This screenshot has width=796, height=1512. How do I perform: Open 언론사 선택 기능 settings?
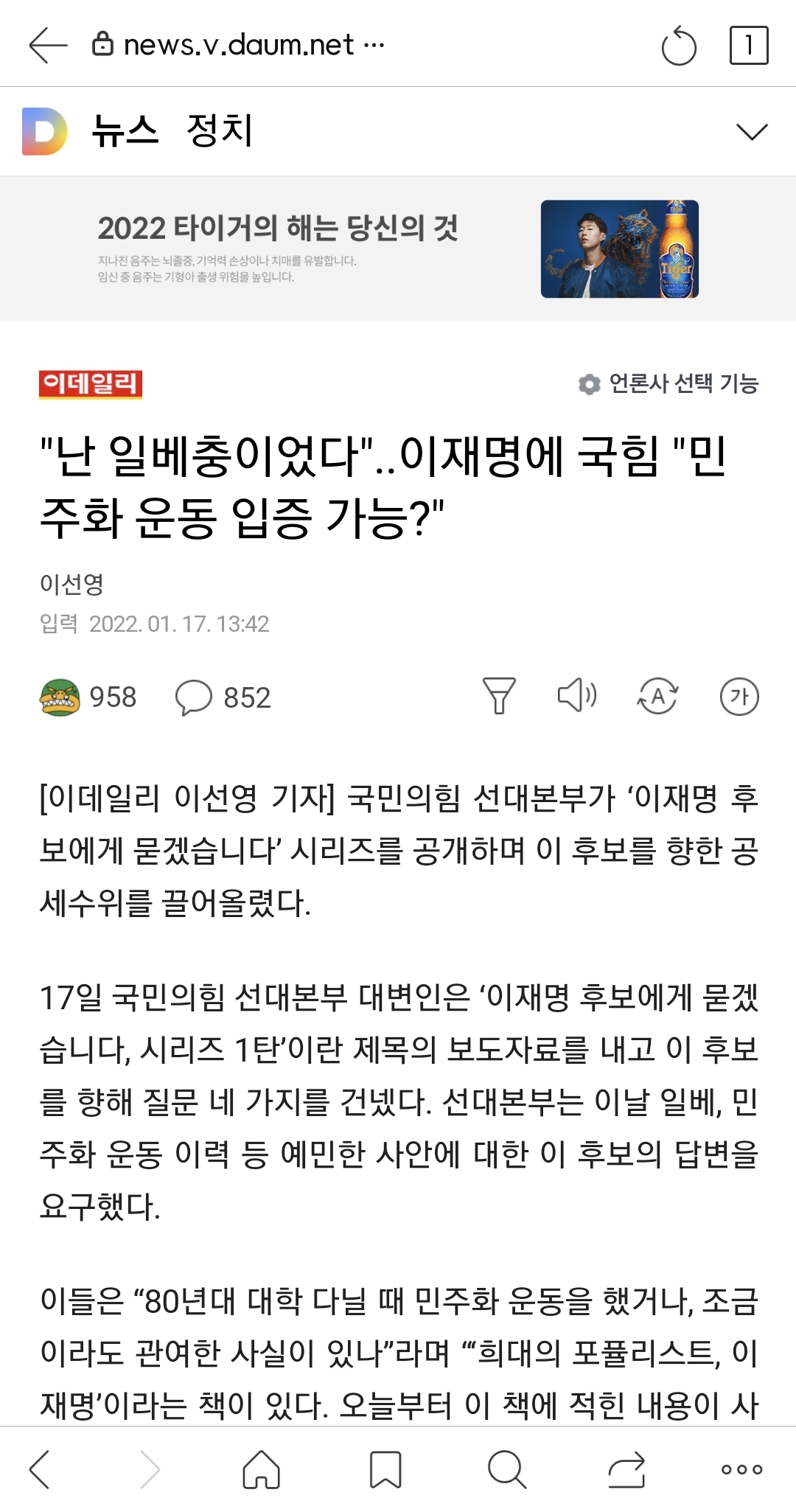[x=669, y=383]
